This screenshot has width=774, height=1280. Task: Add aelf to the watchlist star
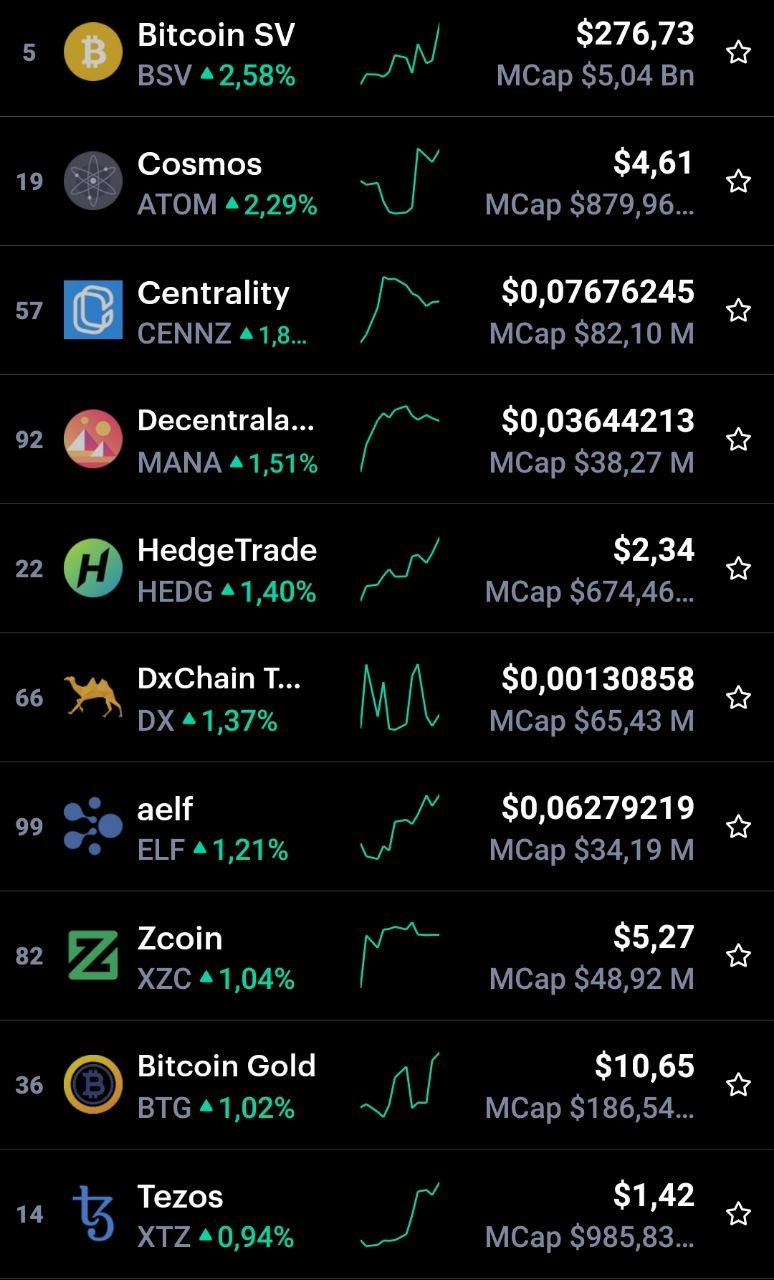point(738,826)
